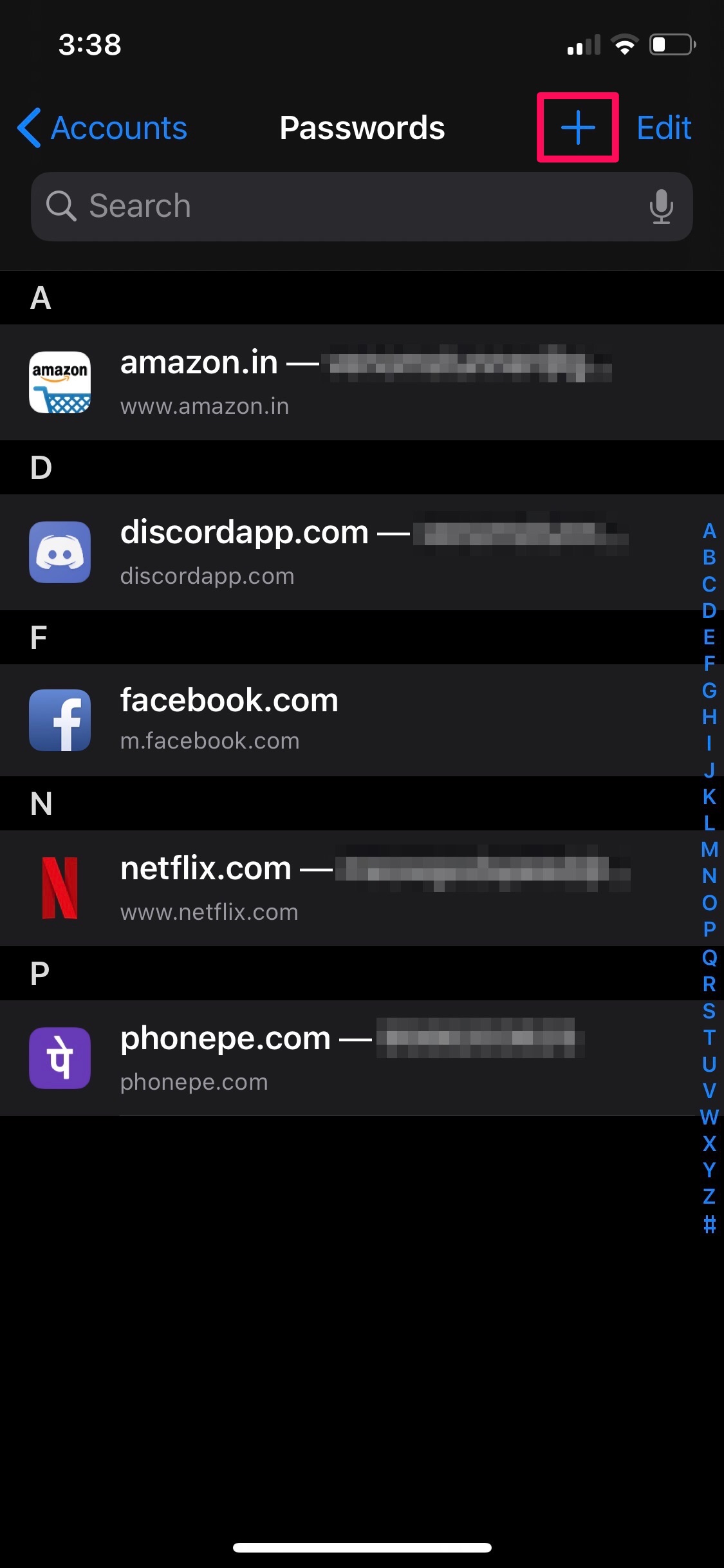Tap the Discord app icon
The width and height of the screenshot is (724, 1568).
60,552
